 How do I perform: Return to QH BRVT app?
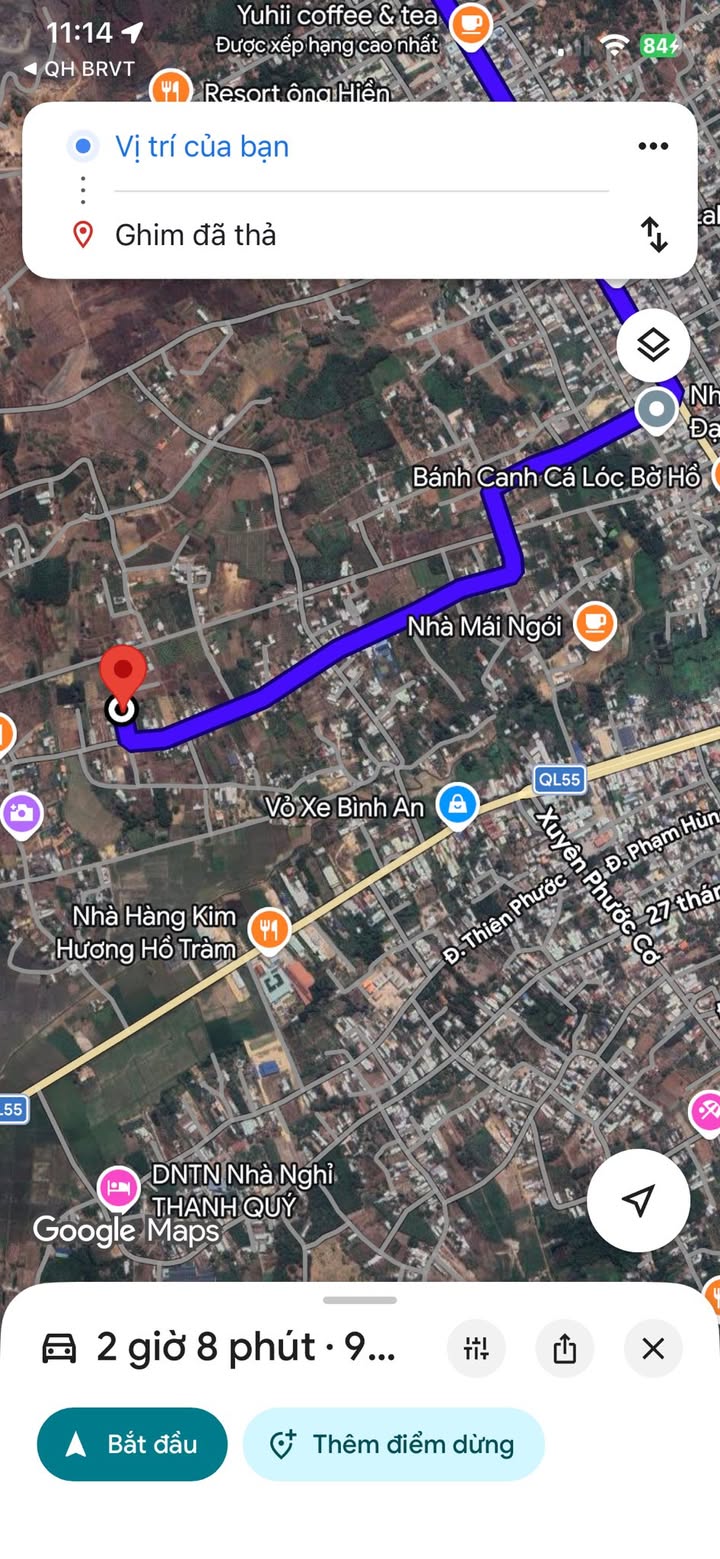coord(78,69)
